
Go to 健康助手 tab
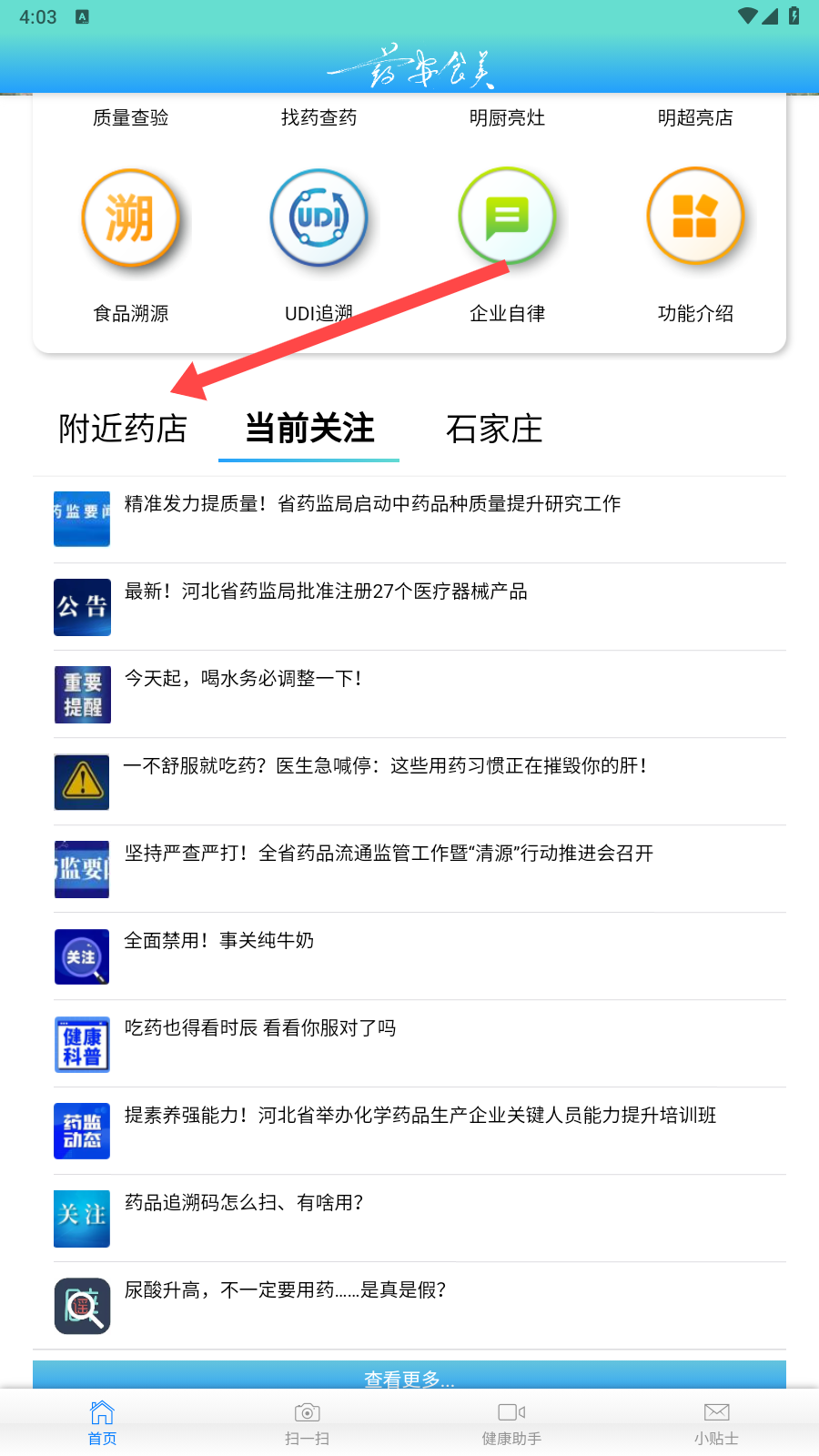(x=511, y=1423)
